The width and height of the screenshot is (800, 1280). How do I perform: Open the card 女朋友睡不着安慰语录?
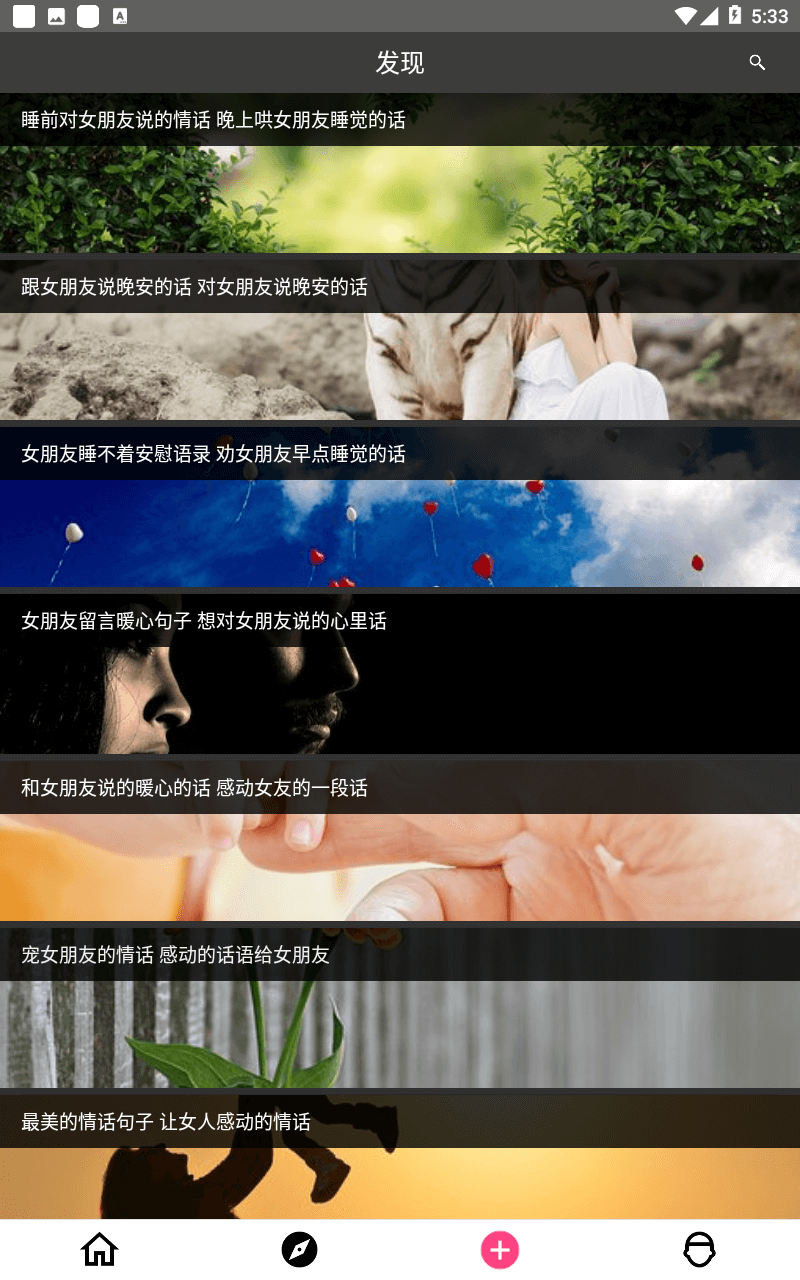pos(400,507)
